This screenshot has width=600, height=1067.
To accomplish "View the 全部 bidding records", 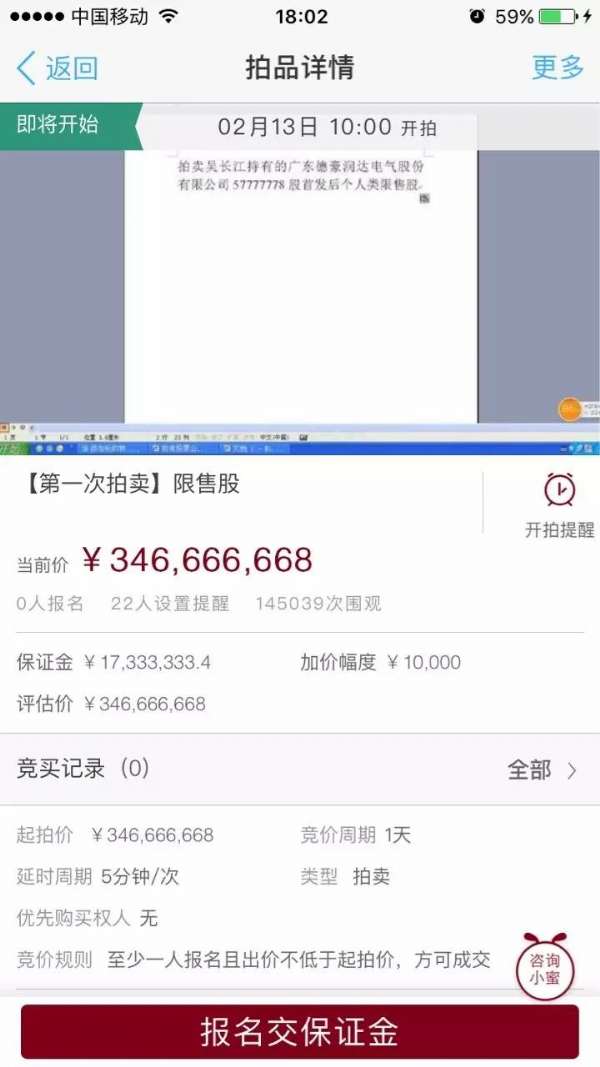I will [541, 769].
